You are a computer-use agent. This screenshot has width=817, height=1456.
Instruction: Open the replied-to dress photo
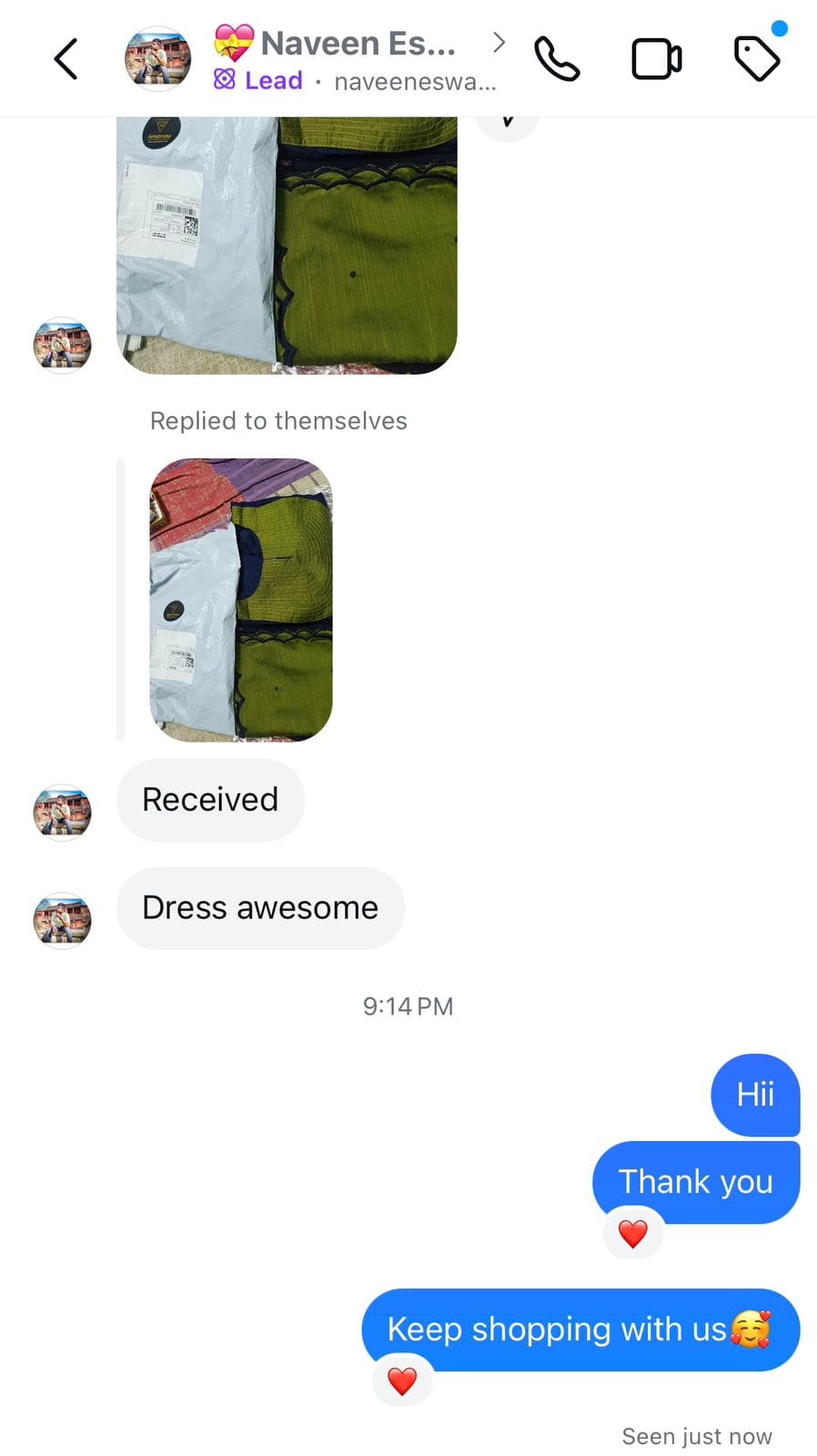(x=241, y=600)
